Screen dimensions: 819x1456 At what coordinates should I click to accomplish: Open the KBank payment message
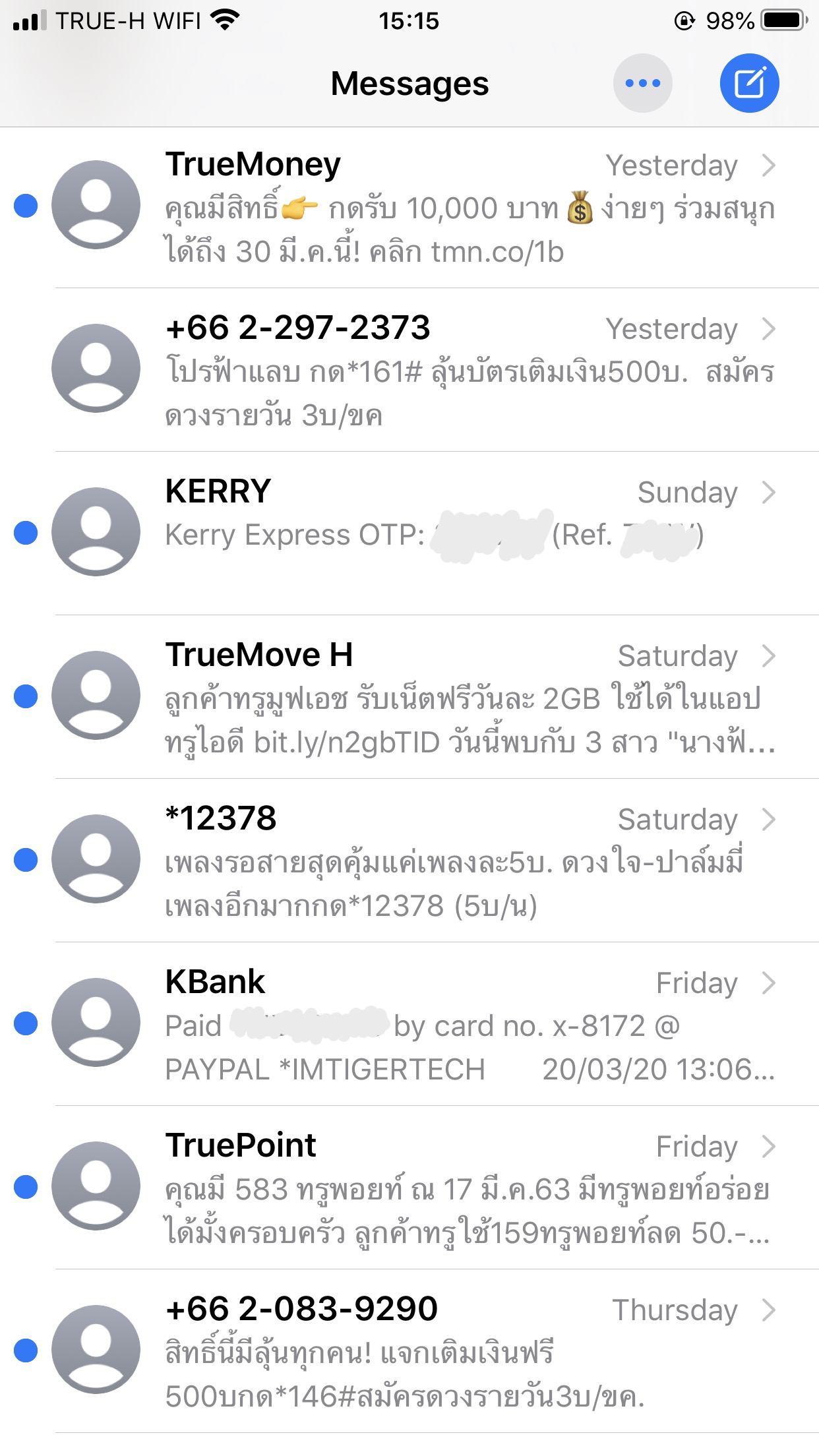[x=409, y=1024]
